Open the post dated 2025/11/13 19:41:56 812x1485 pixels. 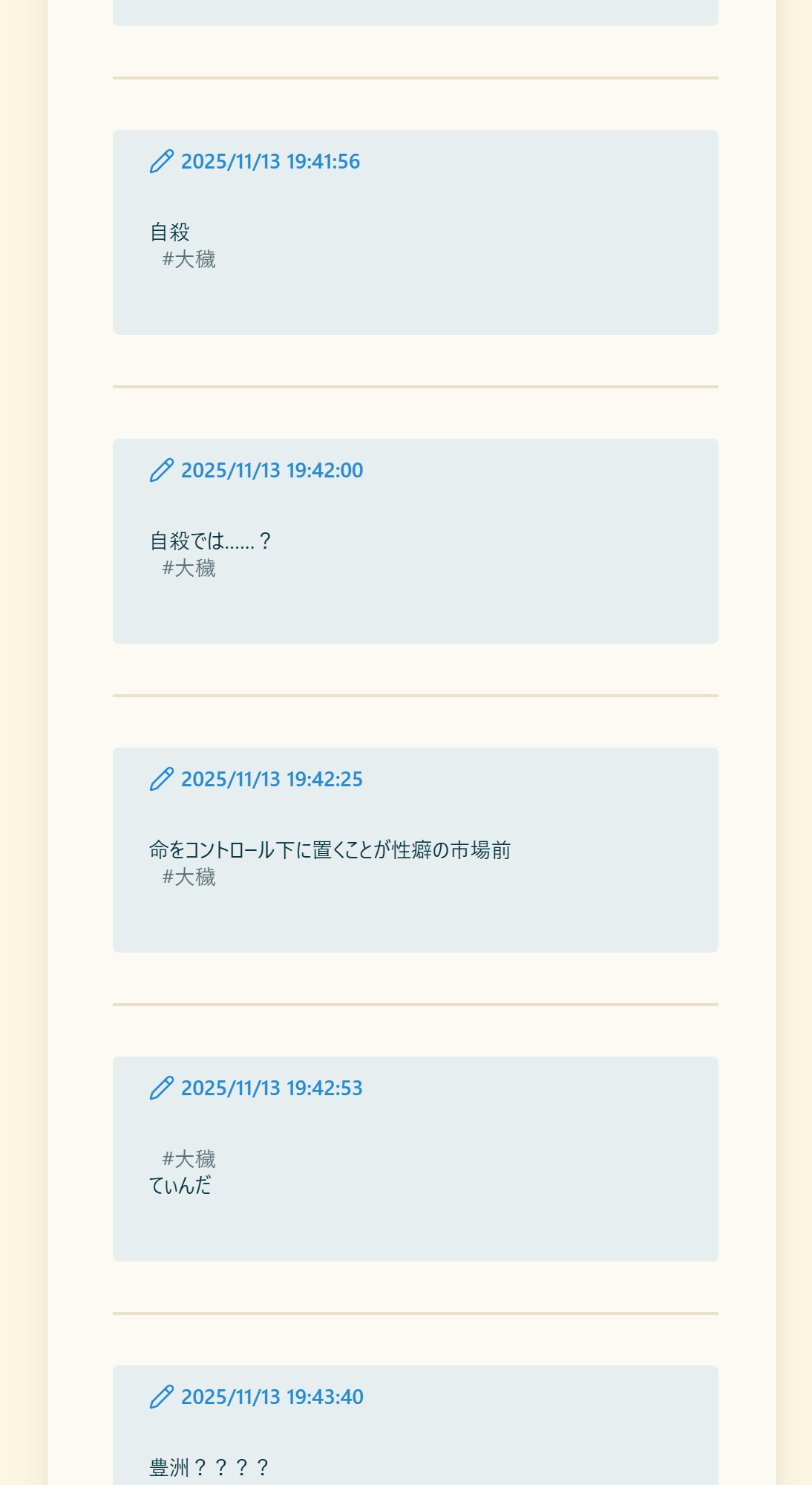click(x=270, y=162)
